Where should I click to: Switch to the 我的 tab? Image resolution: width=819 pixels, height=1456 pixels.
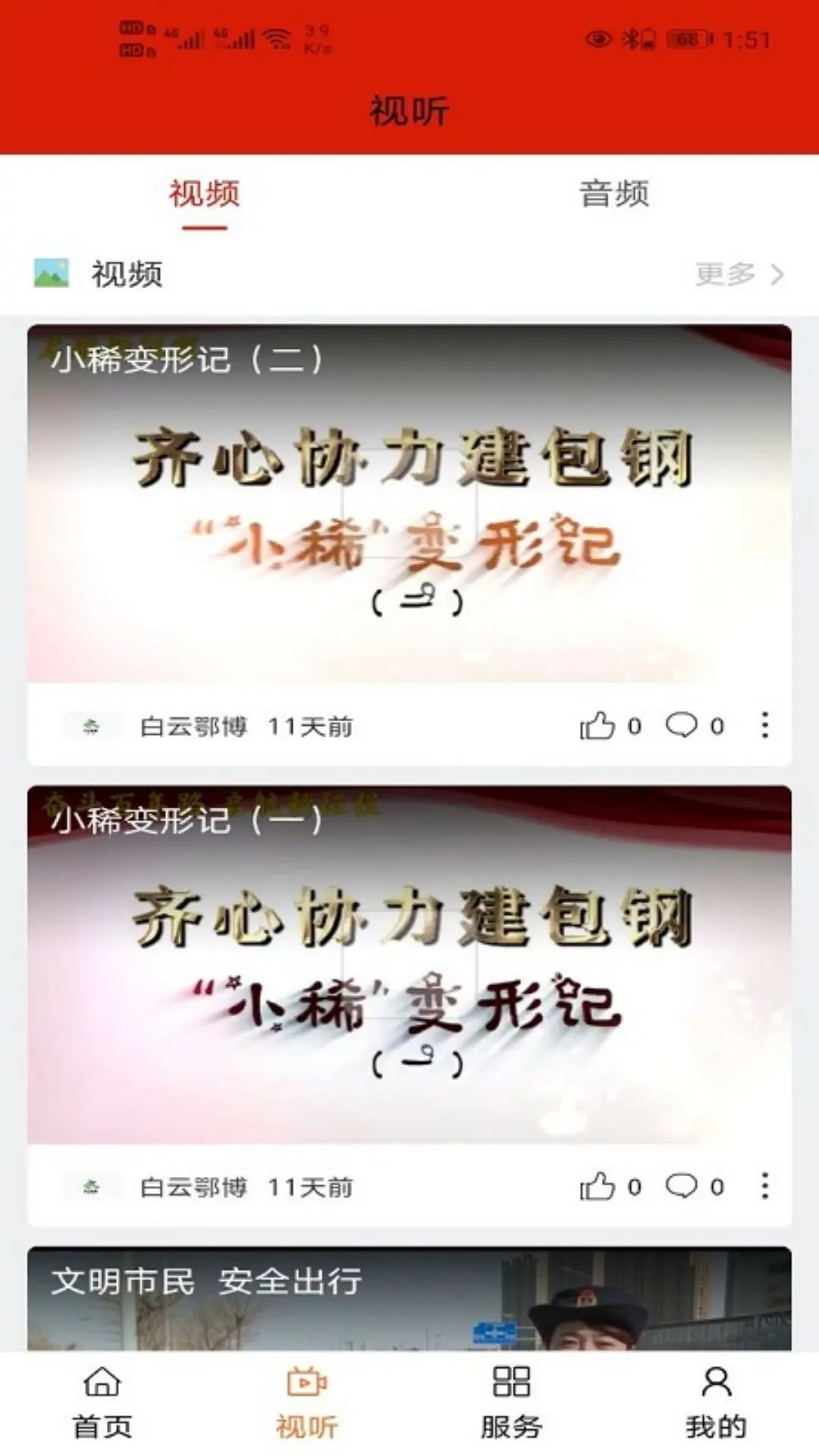pyautogui.click(x=716, y=1403)
